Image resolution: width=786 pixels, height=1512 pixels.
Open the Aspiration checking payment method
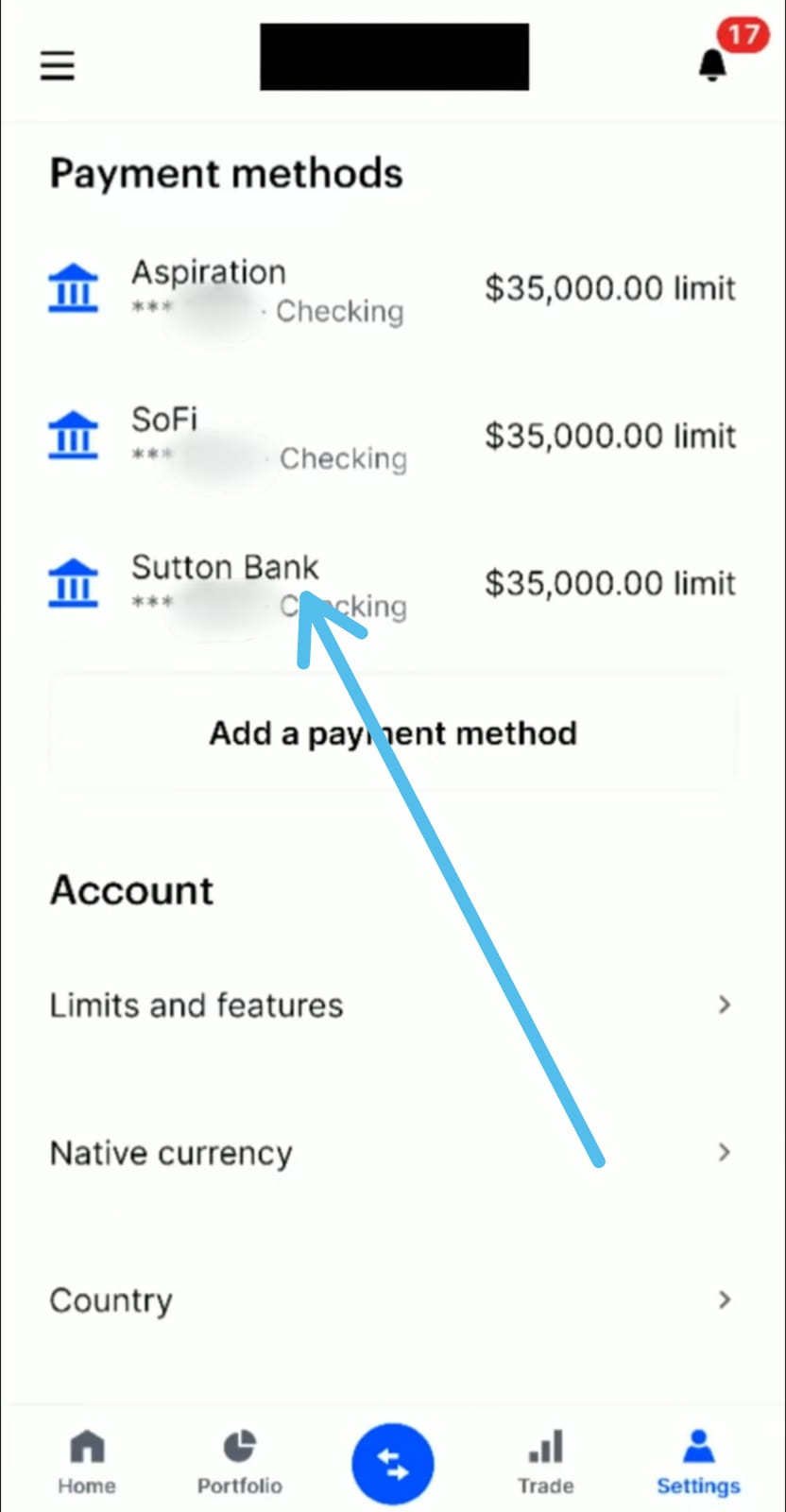pyautogui.click(x=392, y=289)
